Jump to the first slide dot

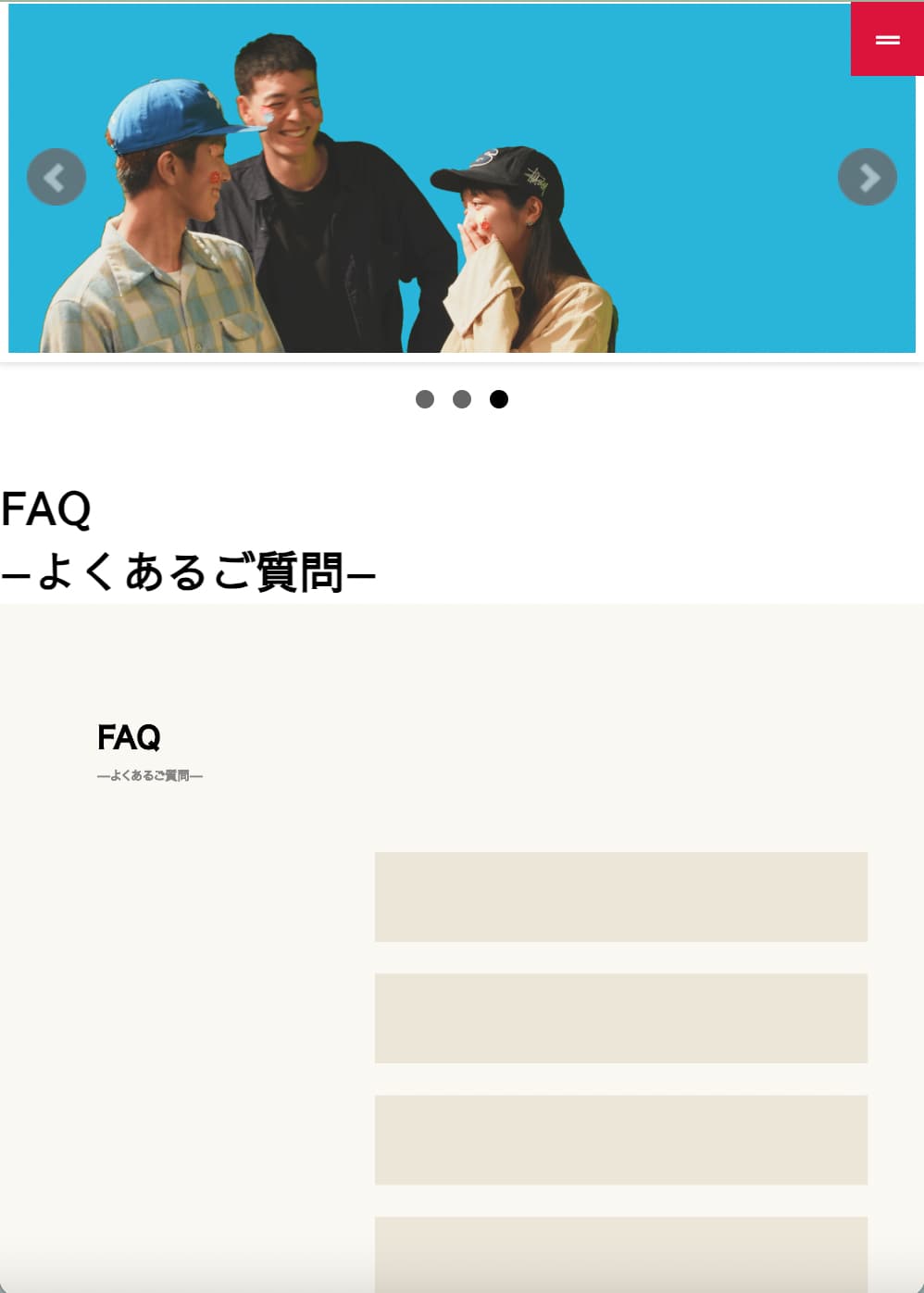click(425, 399)
